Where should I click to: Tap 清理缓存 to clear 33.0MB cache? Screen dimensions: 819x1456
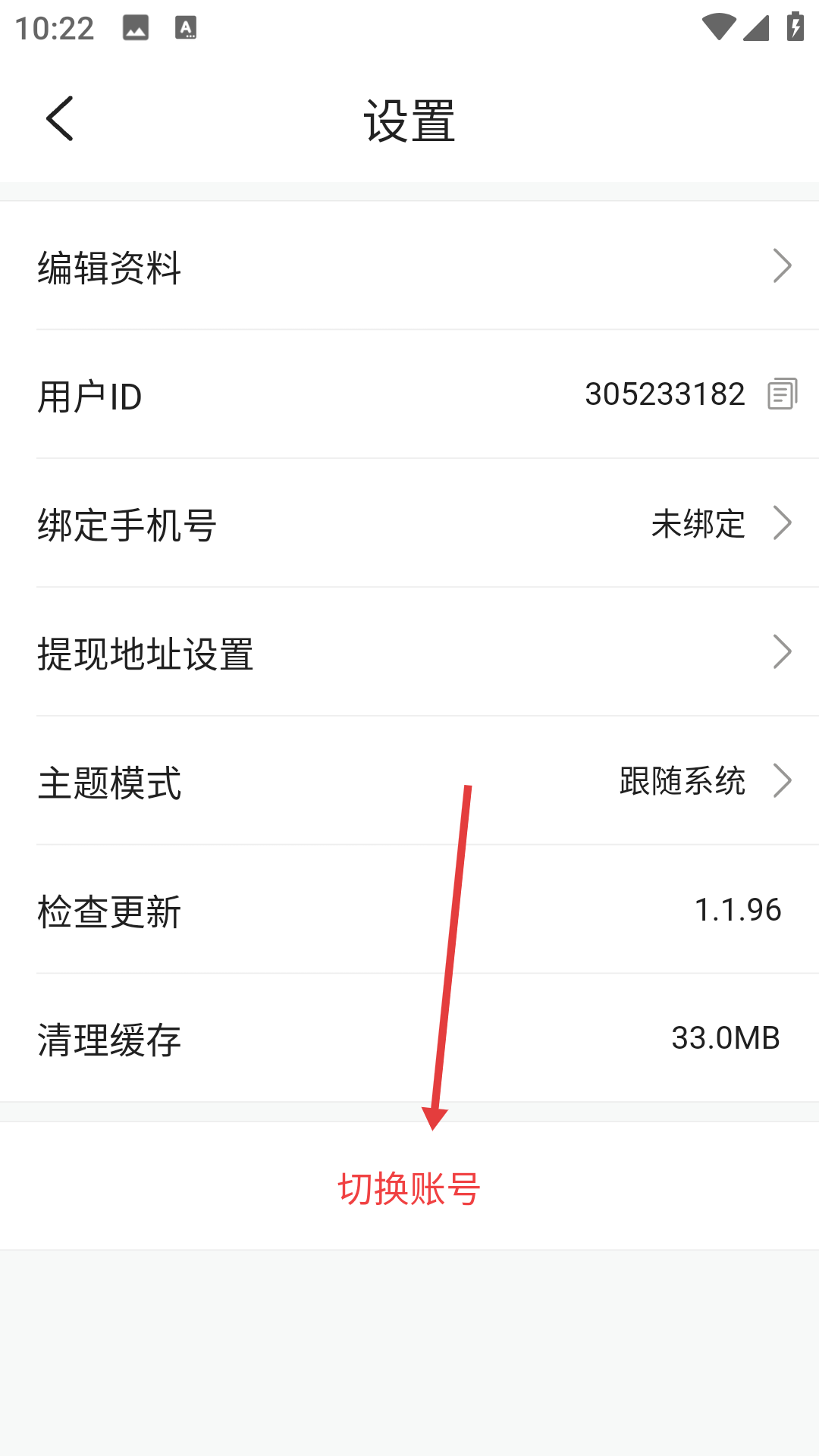pyautogui.click(x=108, y=1040)
